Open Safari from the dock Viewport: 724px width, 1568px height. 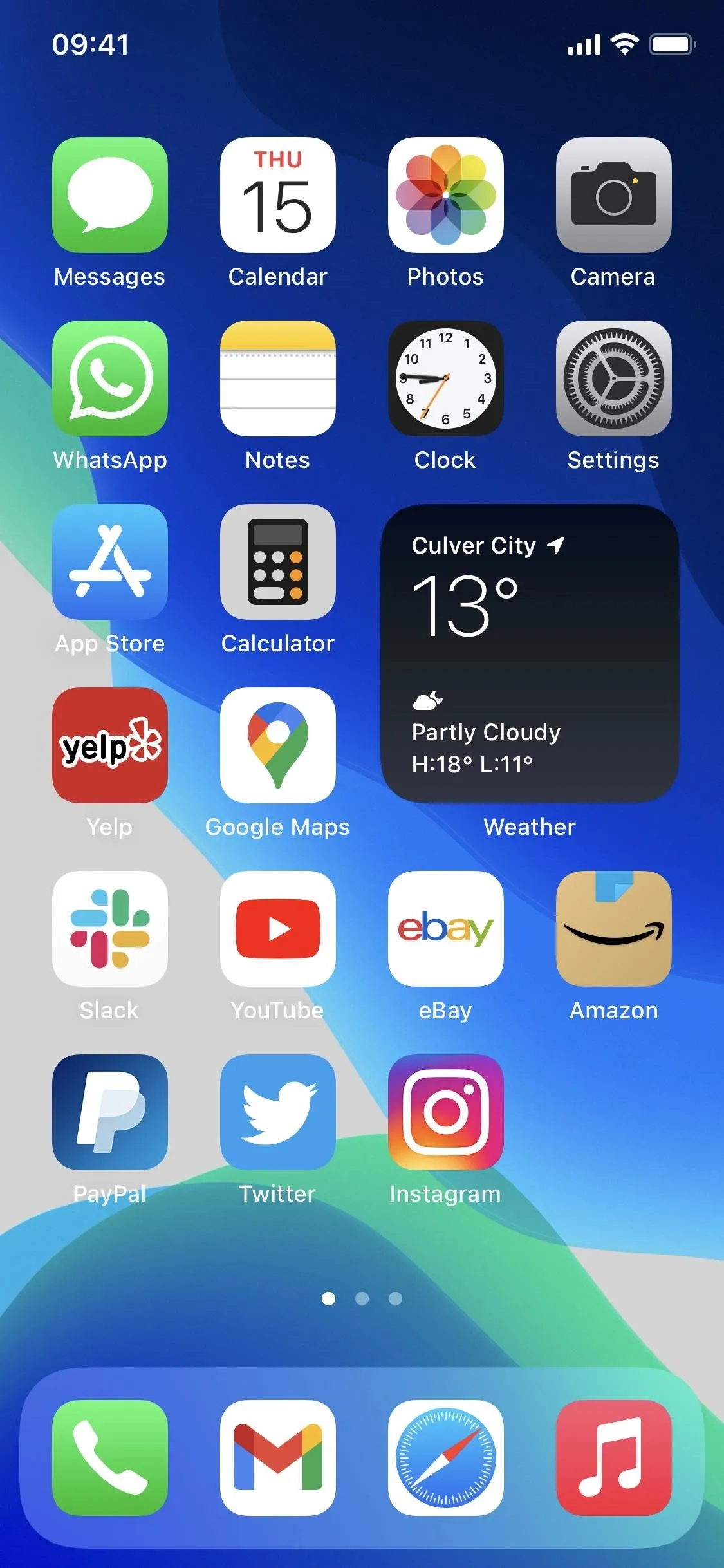point(446,1458)
